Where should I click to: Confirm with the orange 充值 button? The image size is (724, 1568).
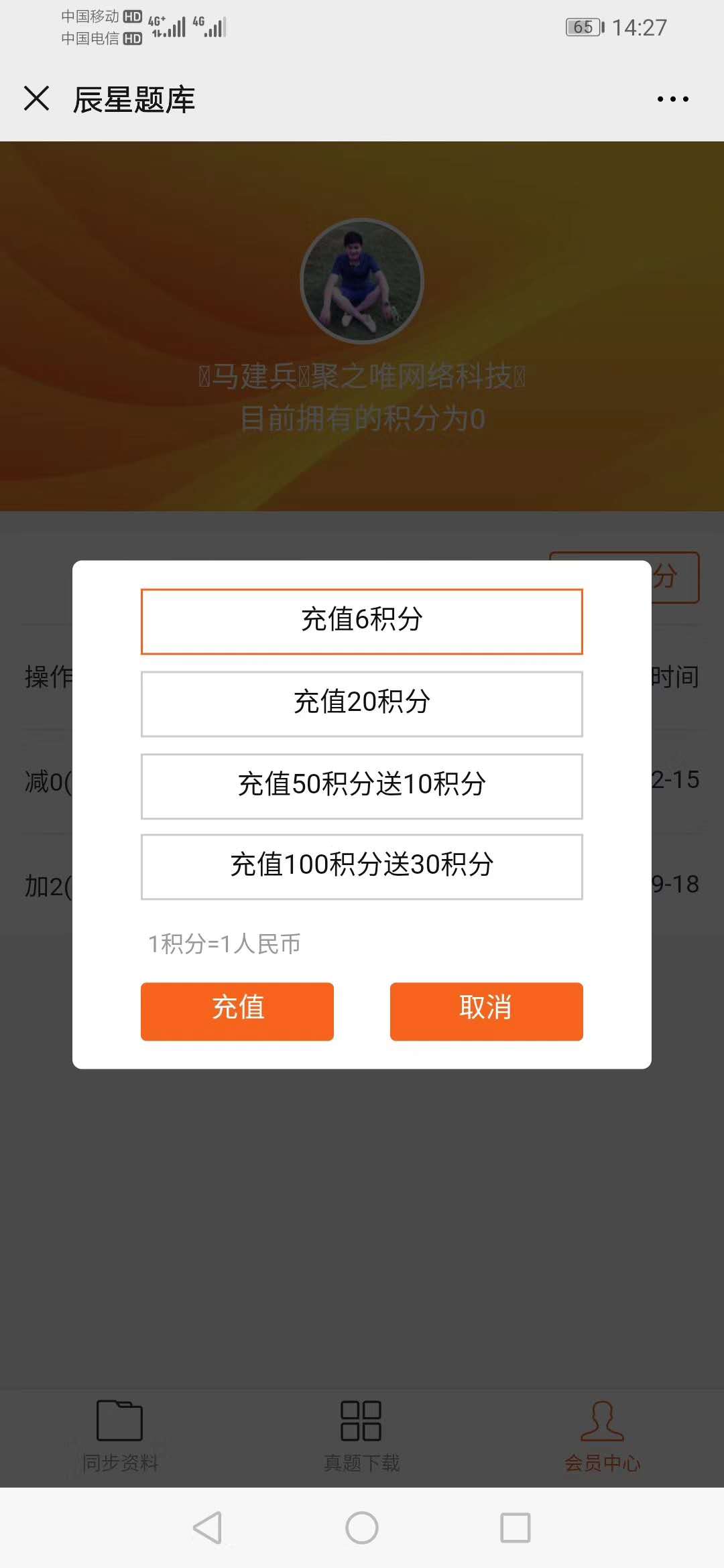point(237,1010)
